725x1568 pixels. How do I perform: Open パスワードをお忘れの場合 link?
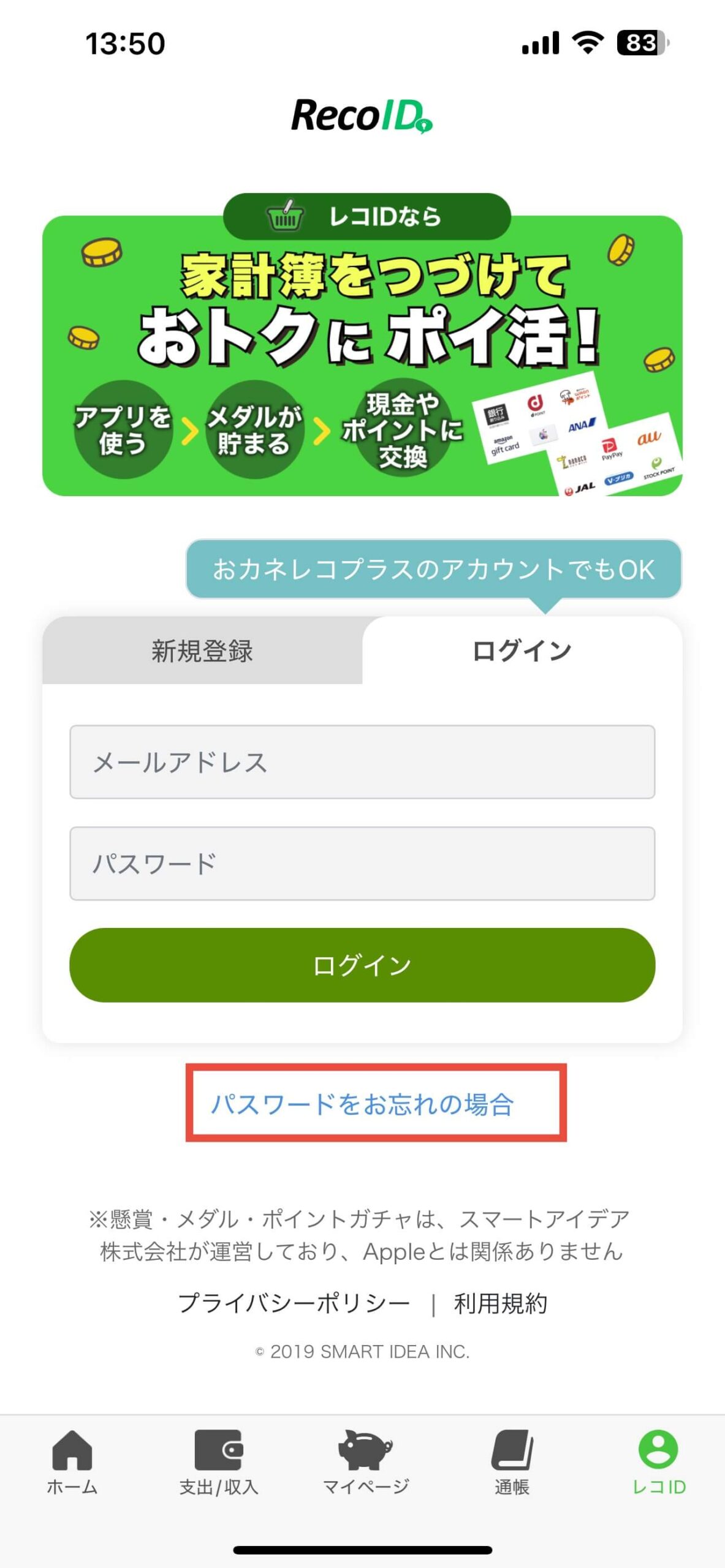coord(362,1104)
